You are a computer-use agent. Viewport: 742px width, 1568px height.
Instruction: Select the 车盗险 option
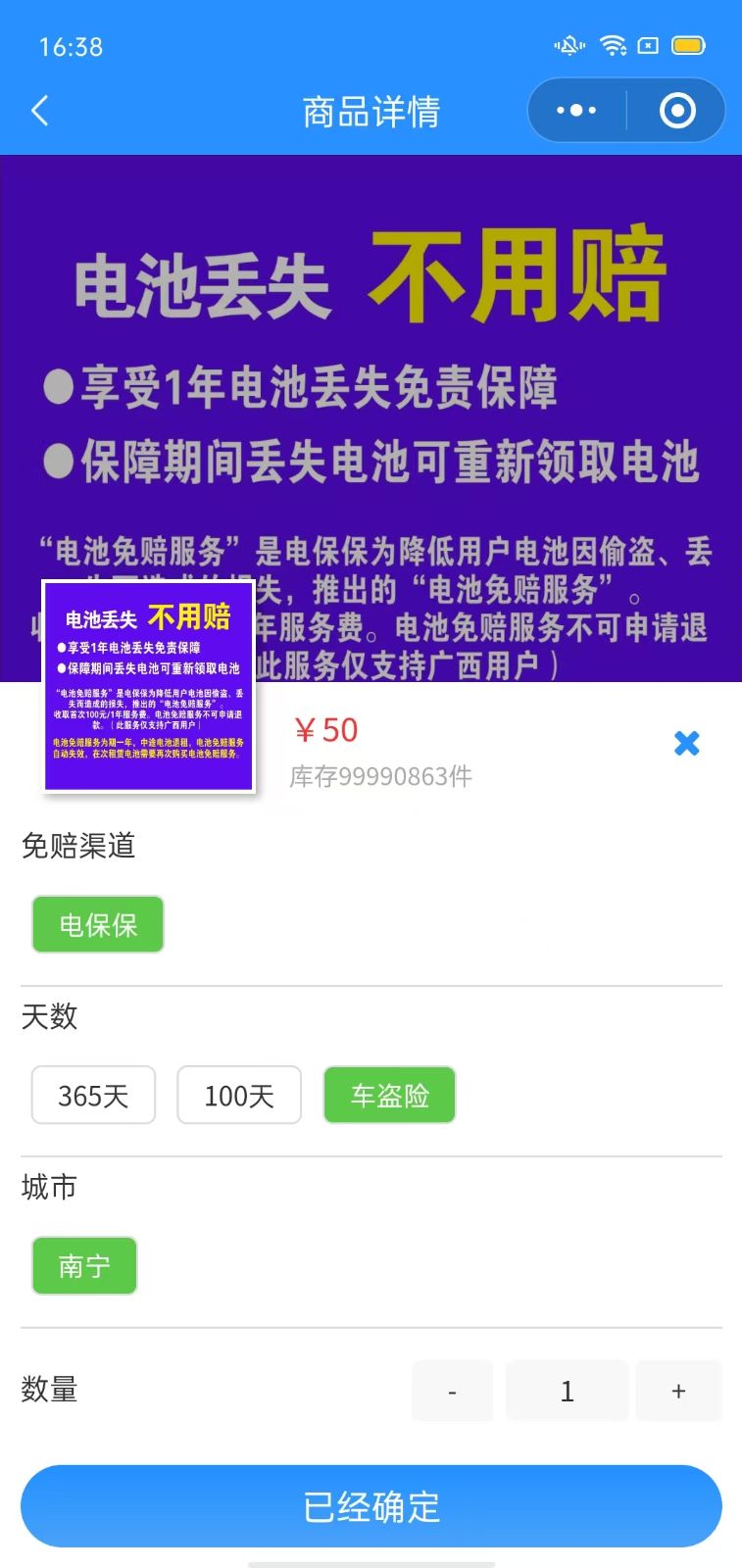tap(389, 1095)
